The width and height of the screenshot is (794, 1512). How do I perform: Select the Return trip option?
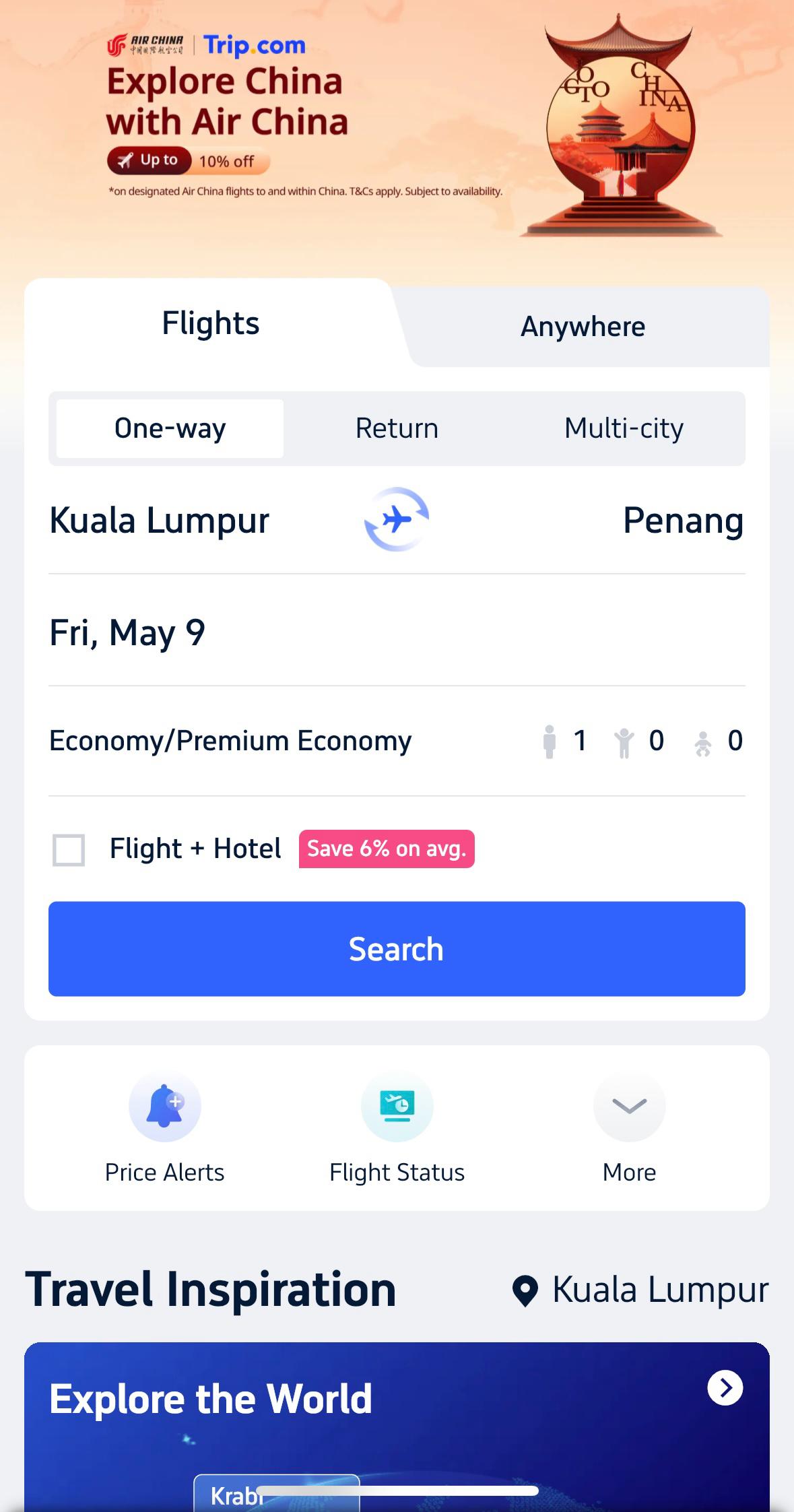(x=397, y=428)
